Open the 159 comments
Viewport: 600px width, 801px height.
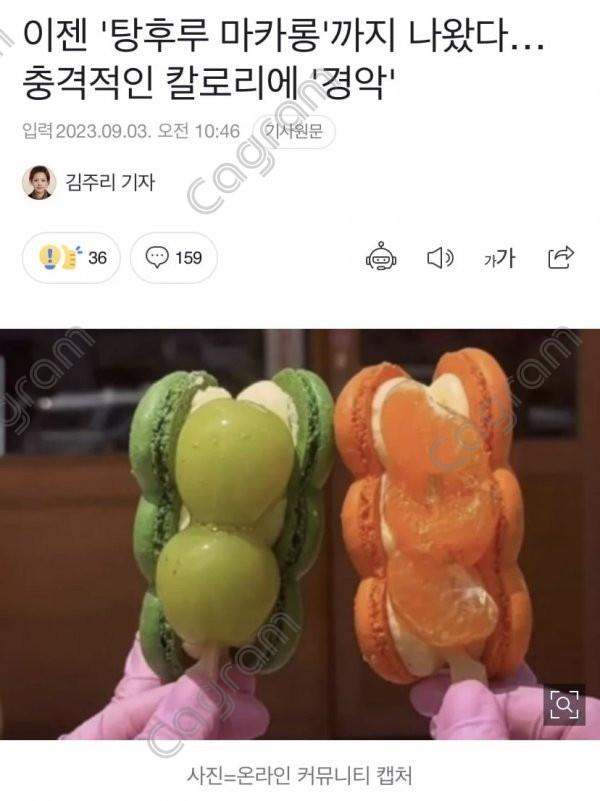tap(173, 257)
